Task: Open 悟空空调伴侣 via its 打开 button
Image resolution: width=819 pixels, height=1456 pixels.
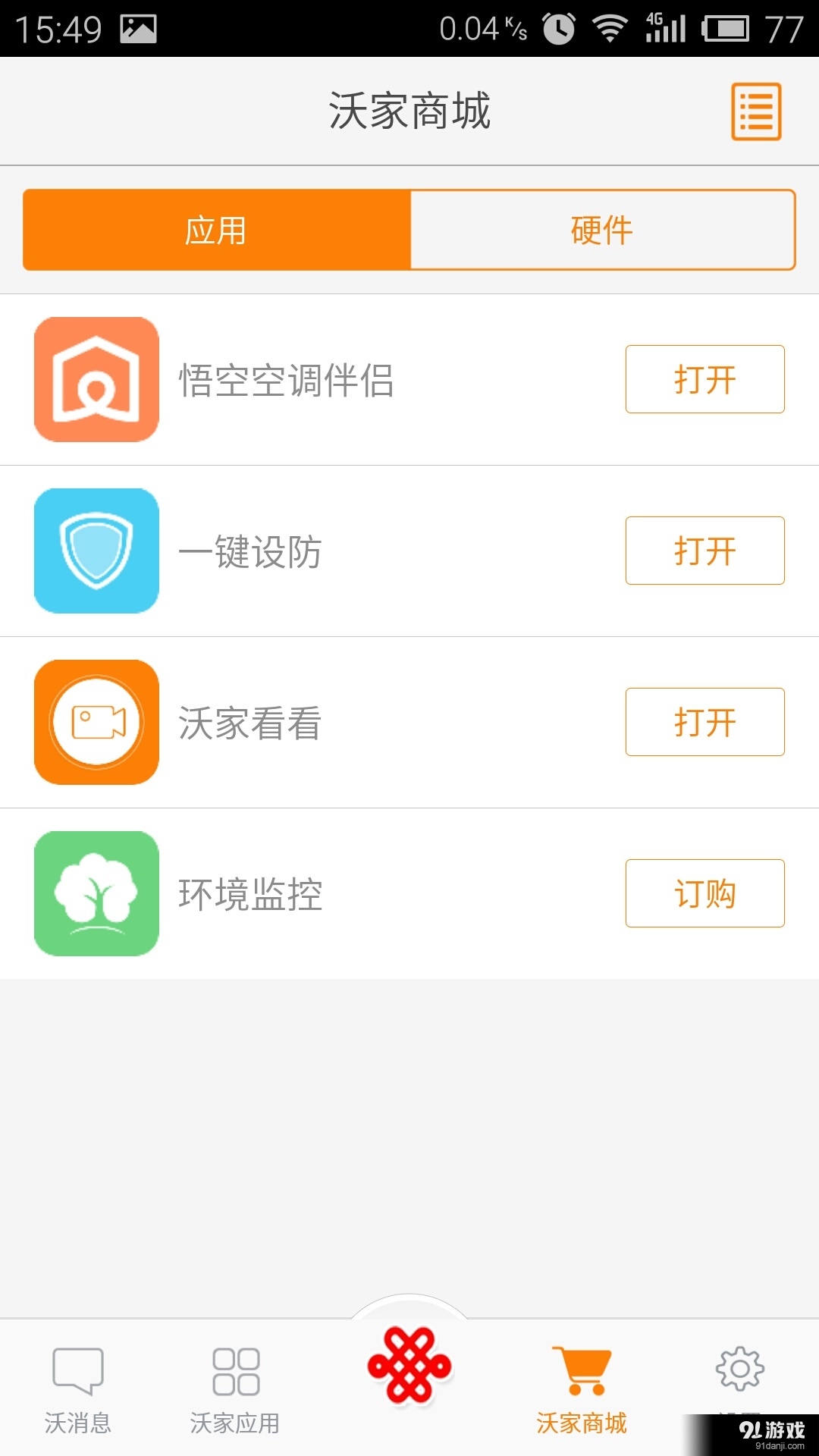Action: (704, 379)
